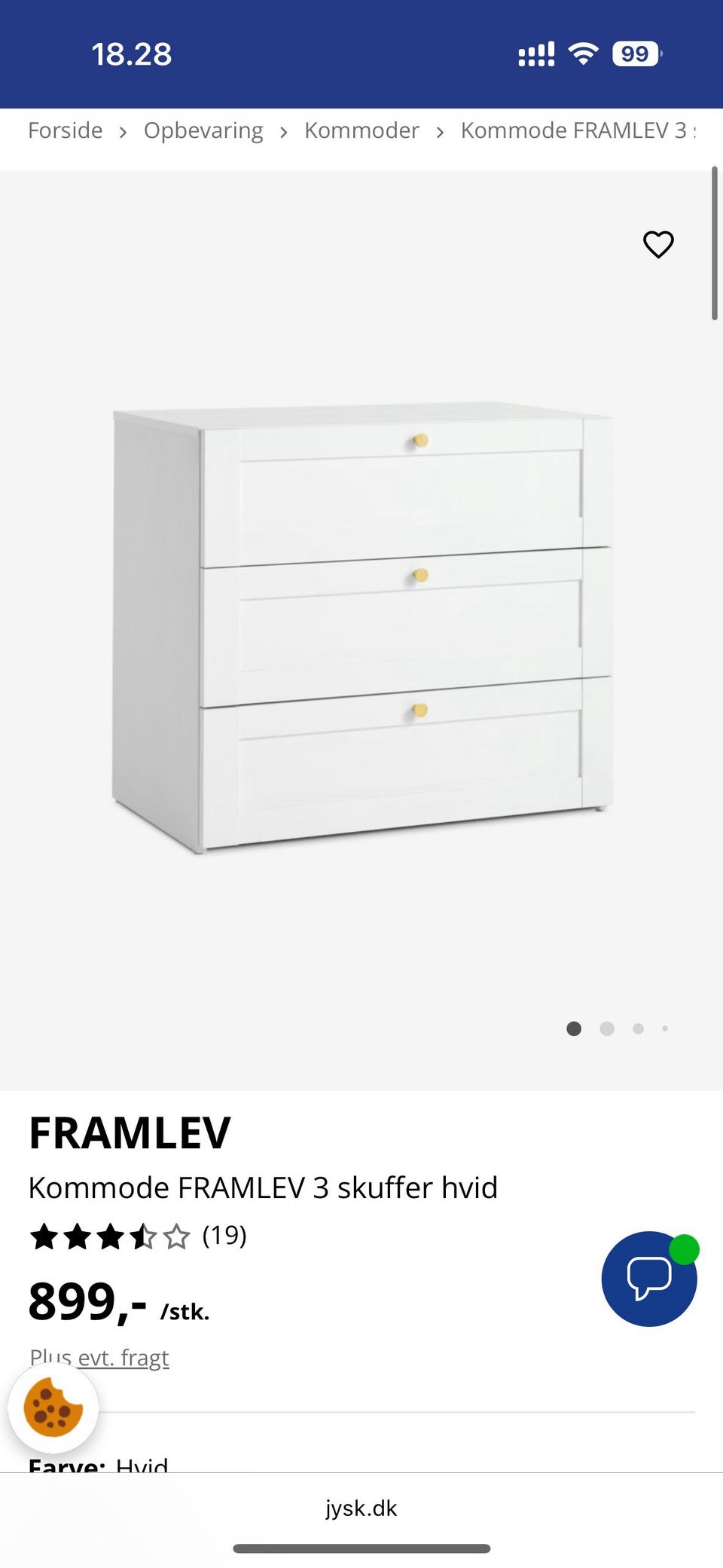Jump to second product image dot
This screenshot has height=1568, width=723.
(x=607, y=1029)
